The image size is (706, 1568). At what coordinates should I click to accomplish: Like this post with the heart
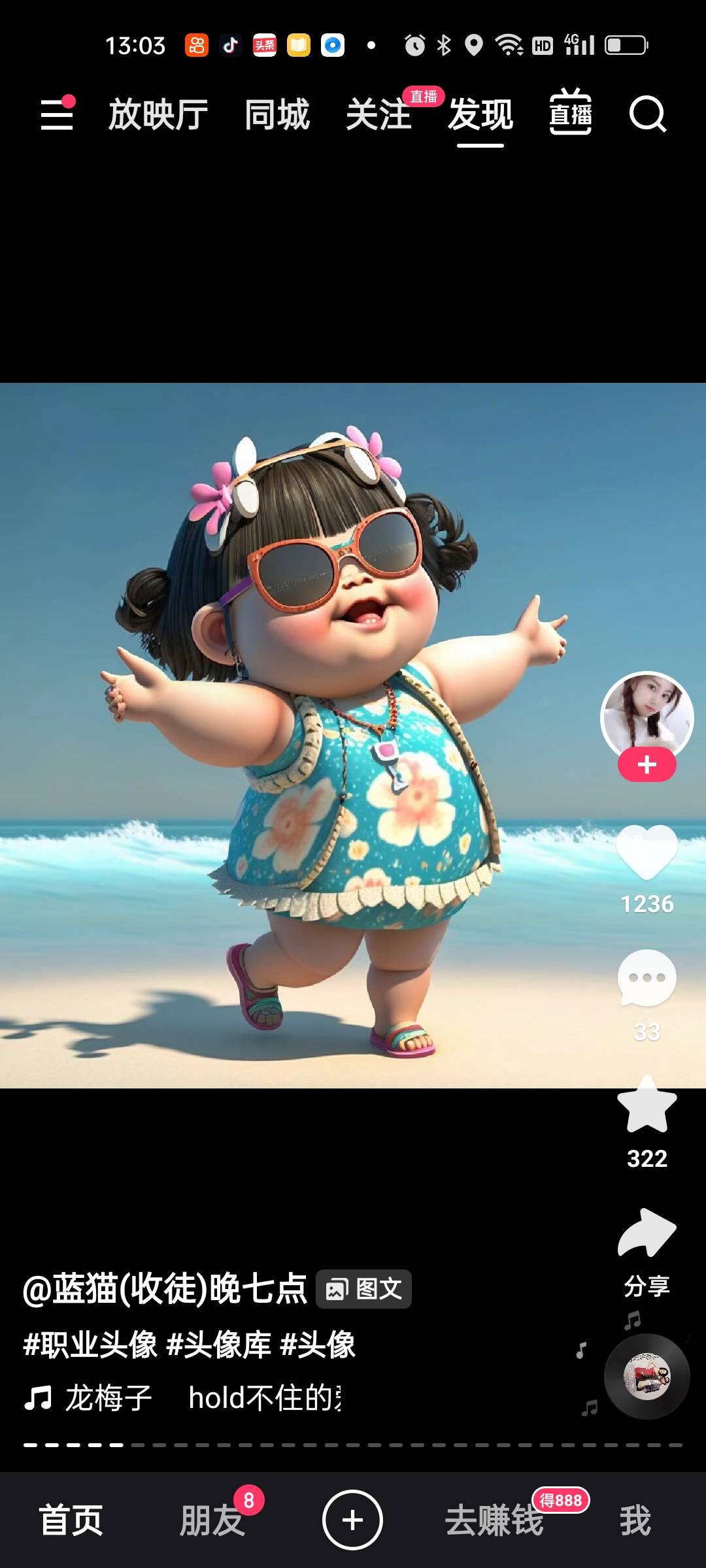click(x=647, y=853)
